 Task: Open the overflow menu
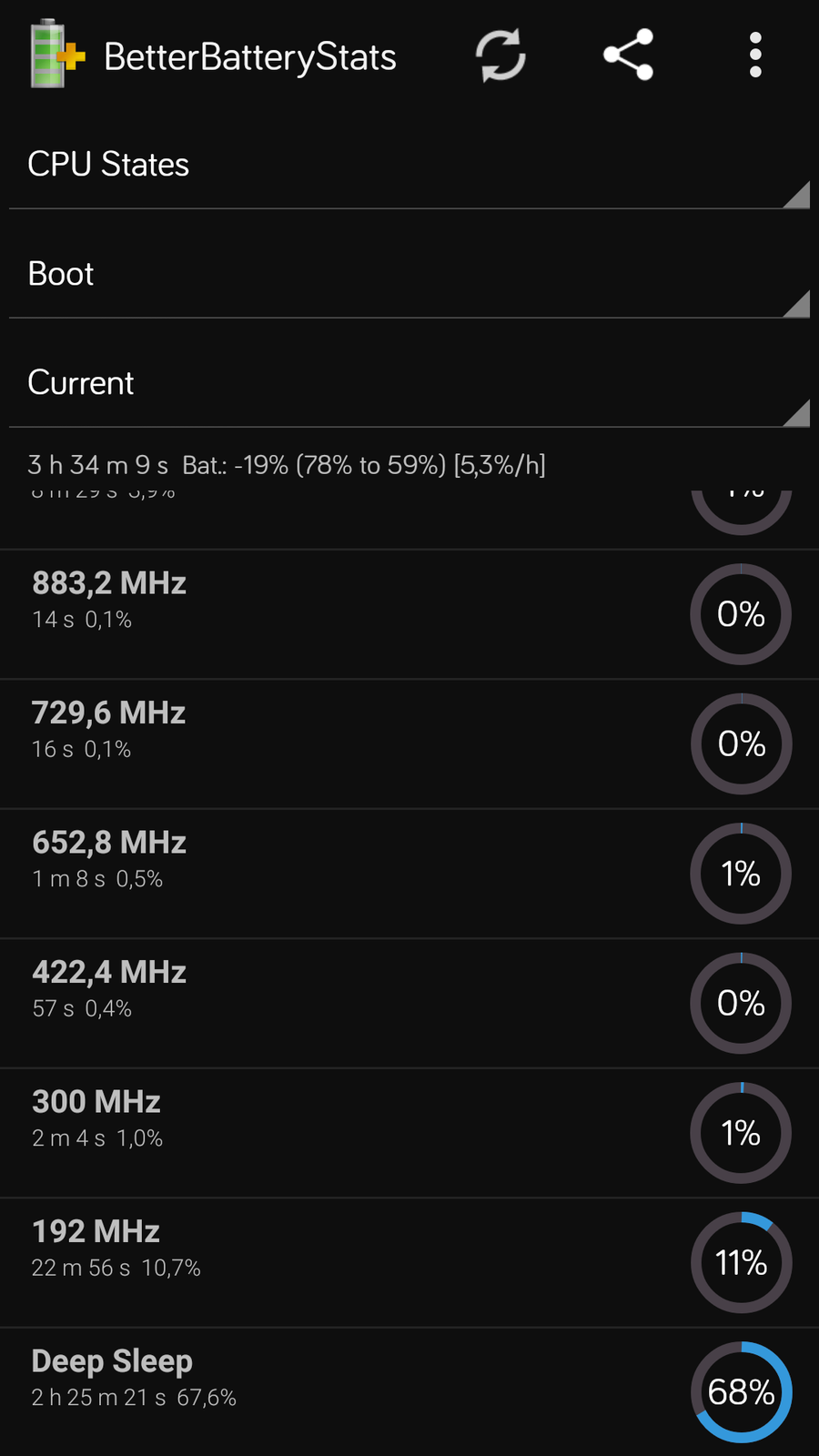point(754,56)
